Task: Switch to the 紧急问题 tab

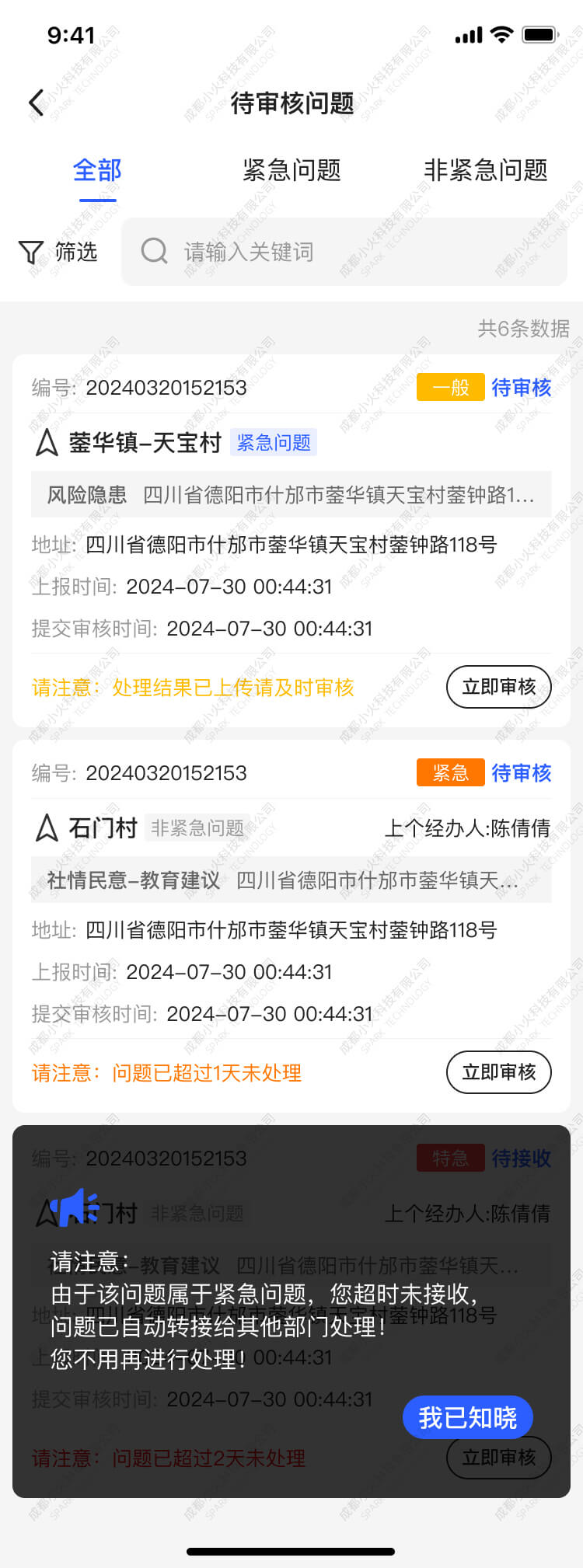Action: point(291,170)
